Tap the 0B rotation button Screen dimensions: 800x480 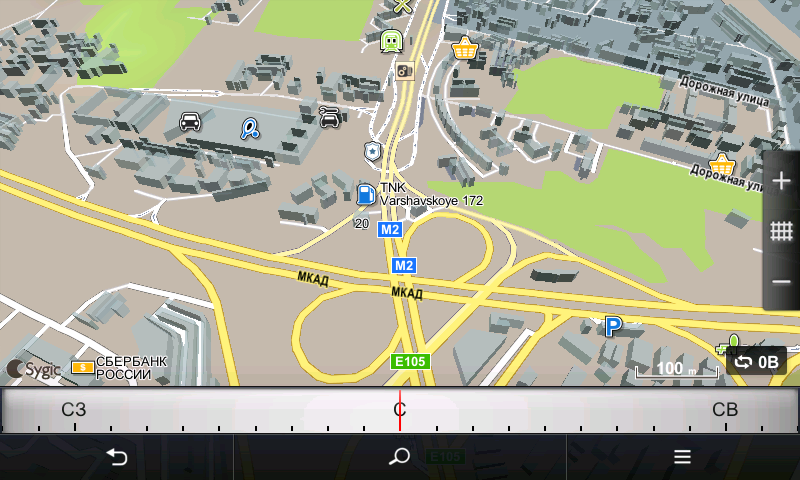point(757,361)
